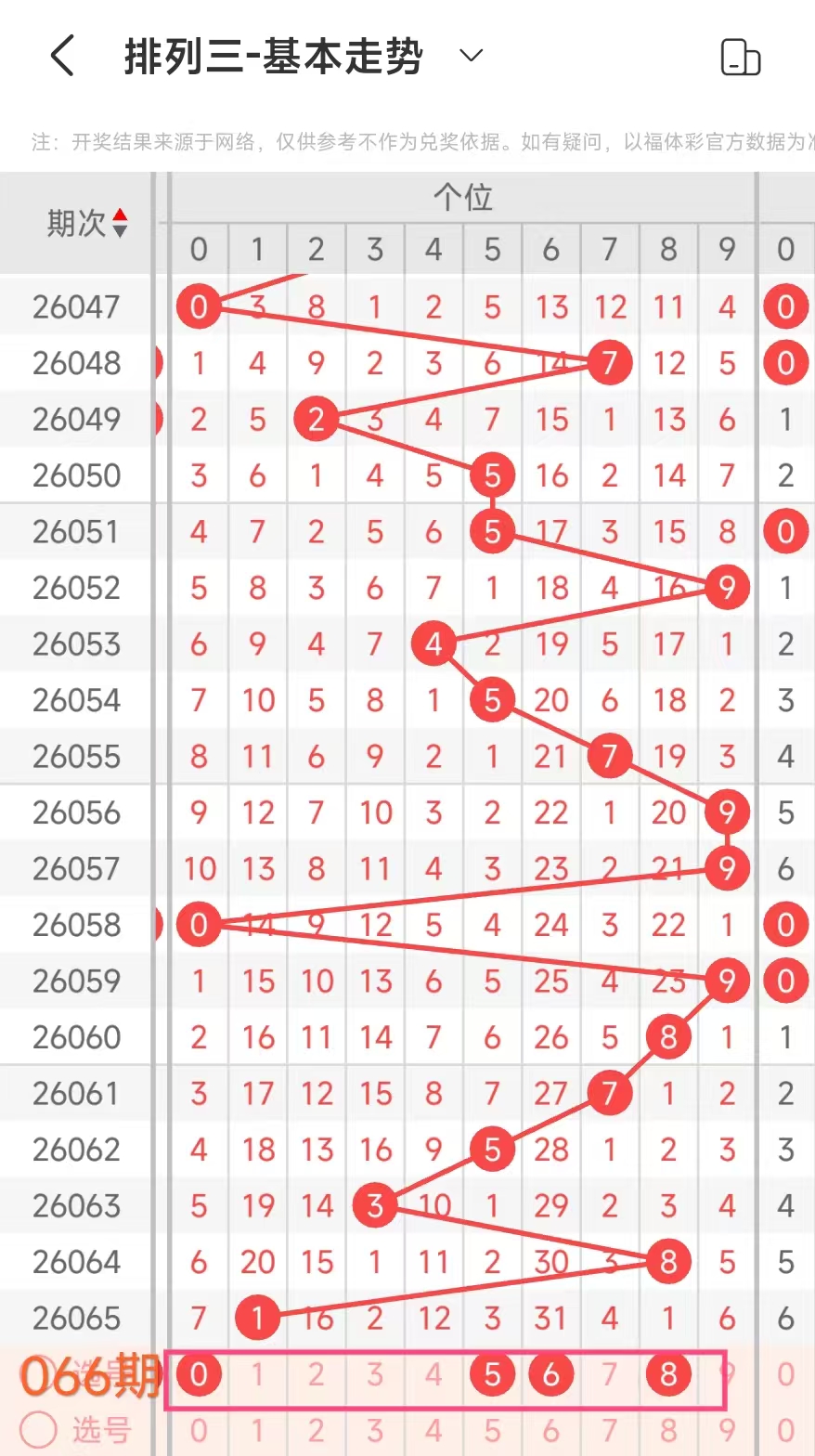Tap the red circled 9 in row 26059
815x1456 pixels.
coord(726,981)
